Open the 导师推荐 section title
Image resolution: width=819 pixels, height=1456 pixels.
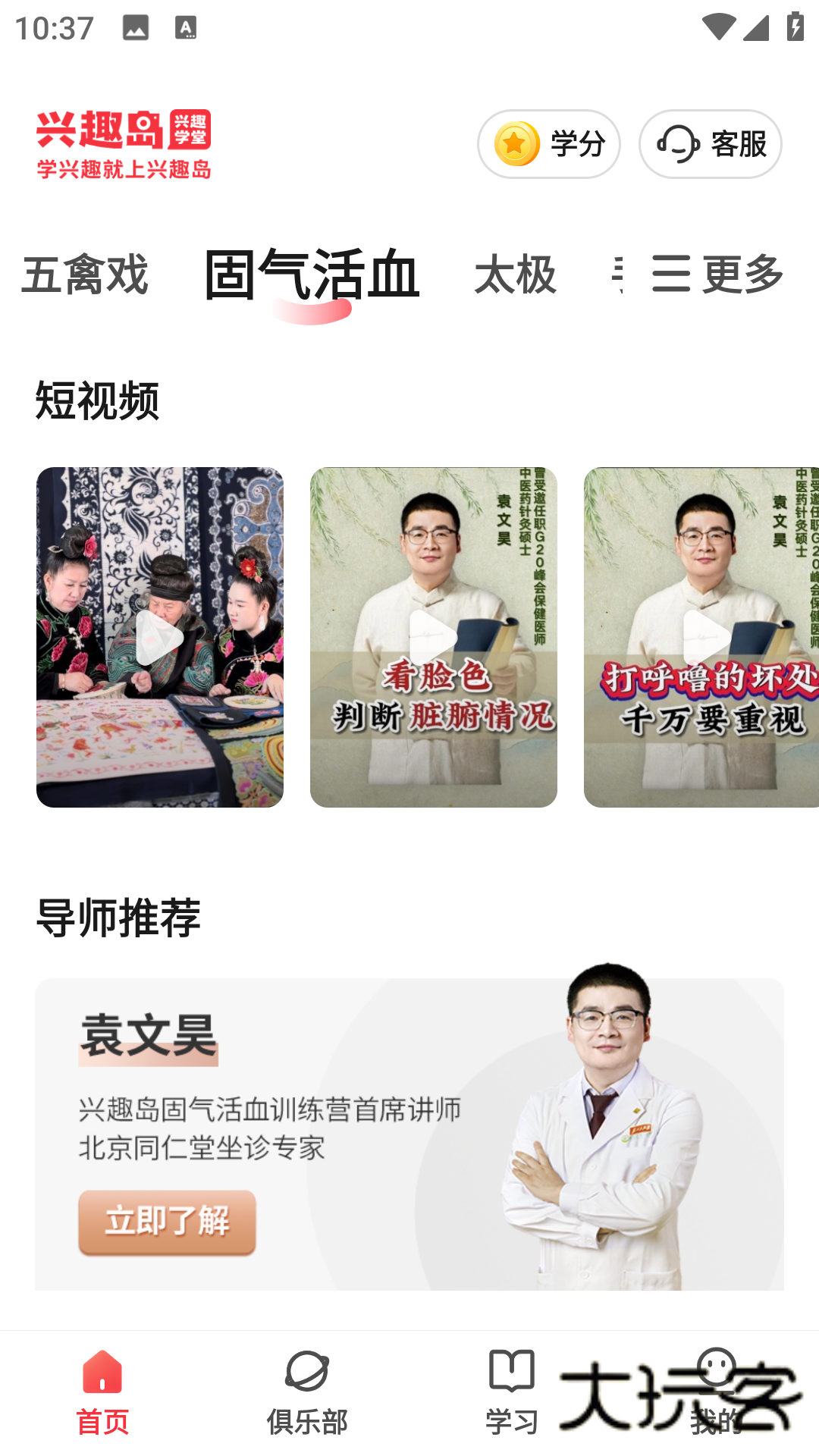click(119, 918)
